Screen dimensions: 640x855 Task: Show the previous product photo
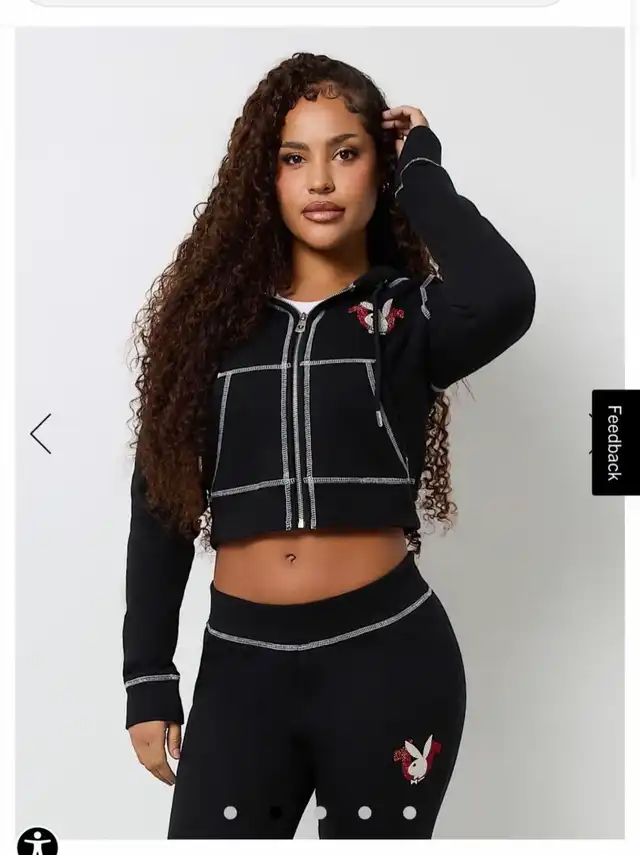click(x=41, y=434)
